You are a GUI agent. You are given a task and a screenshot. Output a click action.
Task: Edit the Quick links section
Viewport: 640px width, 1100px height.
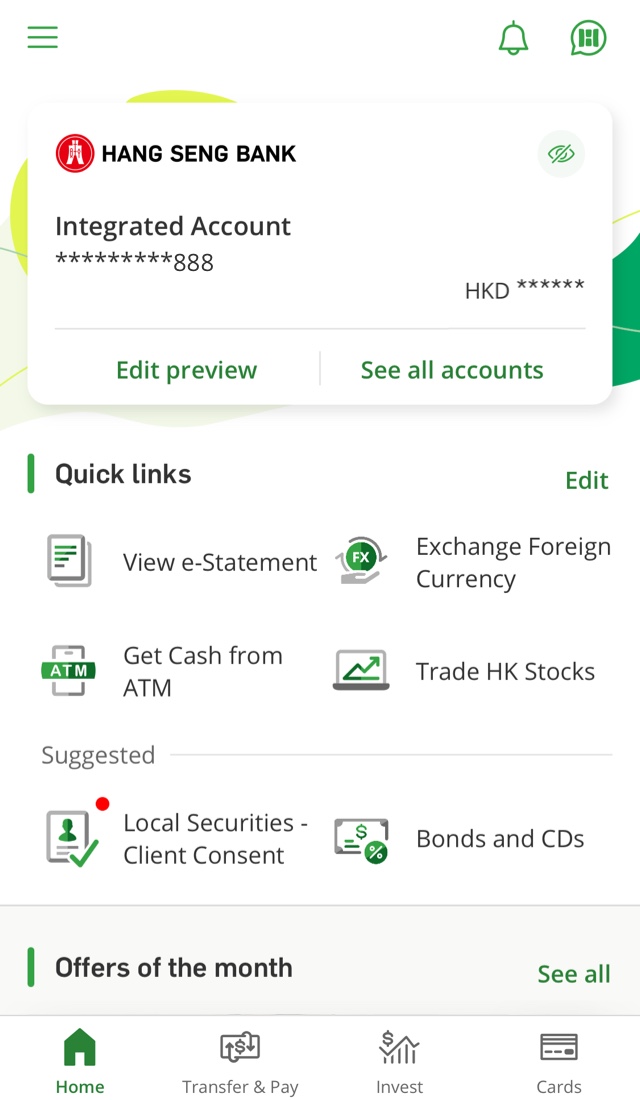[x=587, y=481]
